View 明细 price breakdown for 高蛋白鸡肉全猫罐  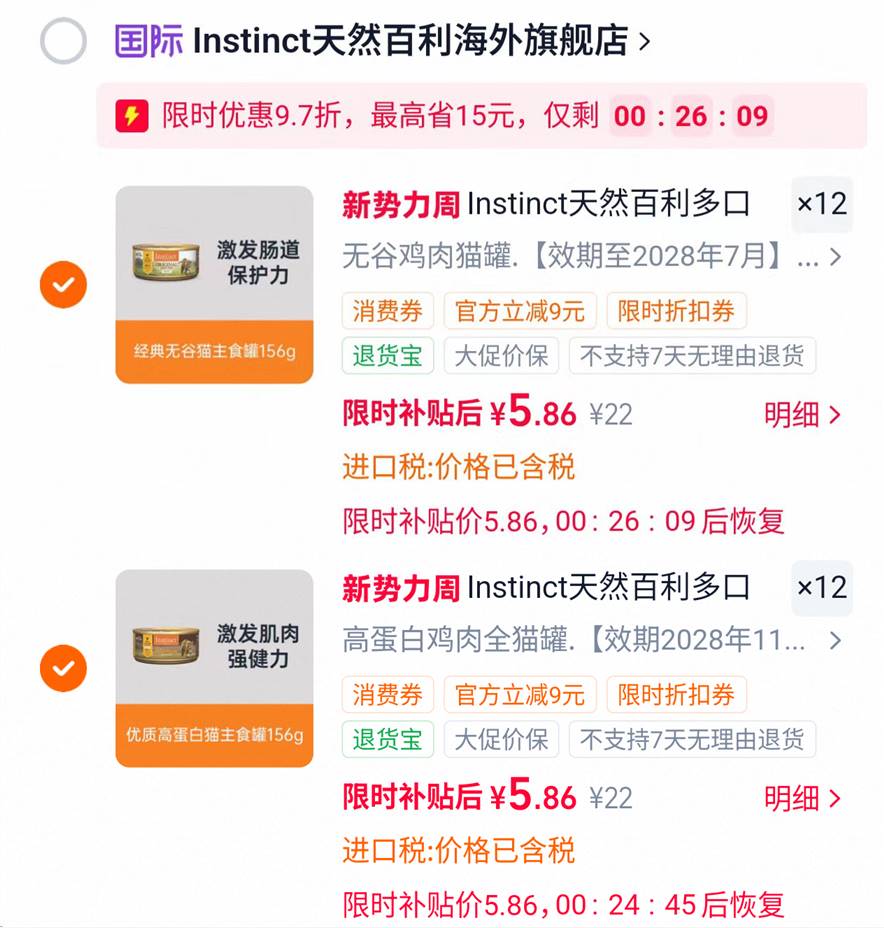pyautogui.click(x=802, y=798)
